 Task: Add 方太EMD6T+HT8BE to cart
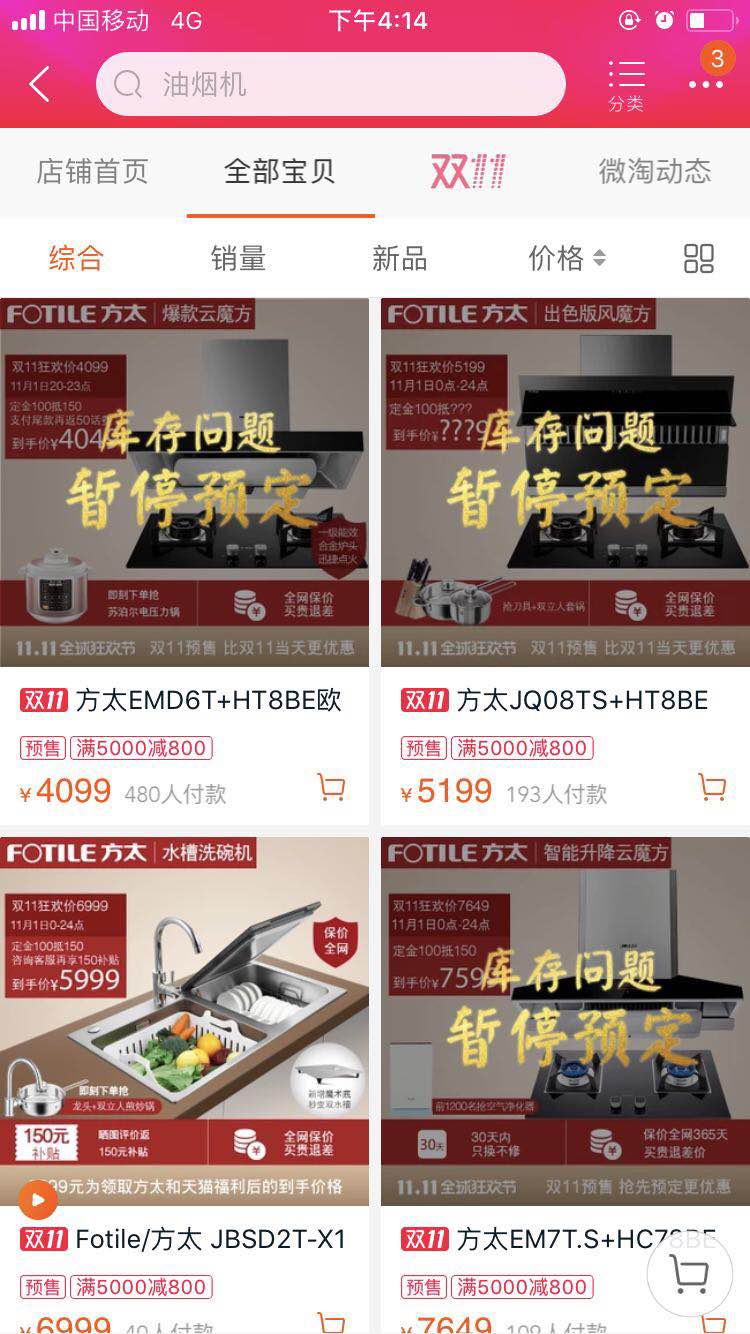click(331, 788)
